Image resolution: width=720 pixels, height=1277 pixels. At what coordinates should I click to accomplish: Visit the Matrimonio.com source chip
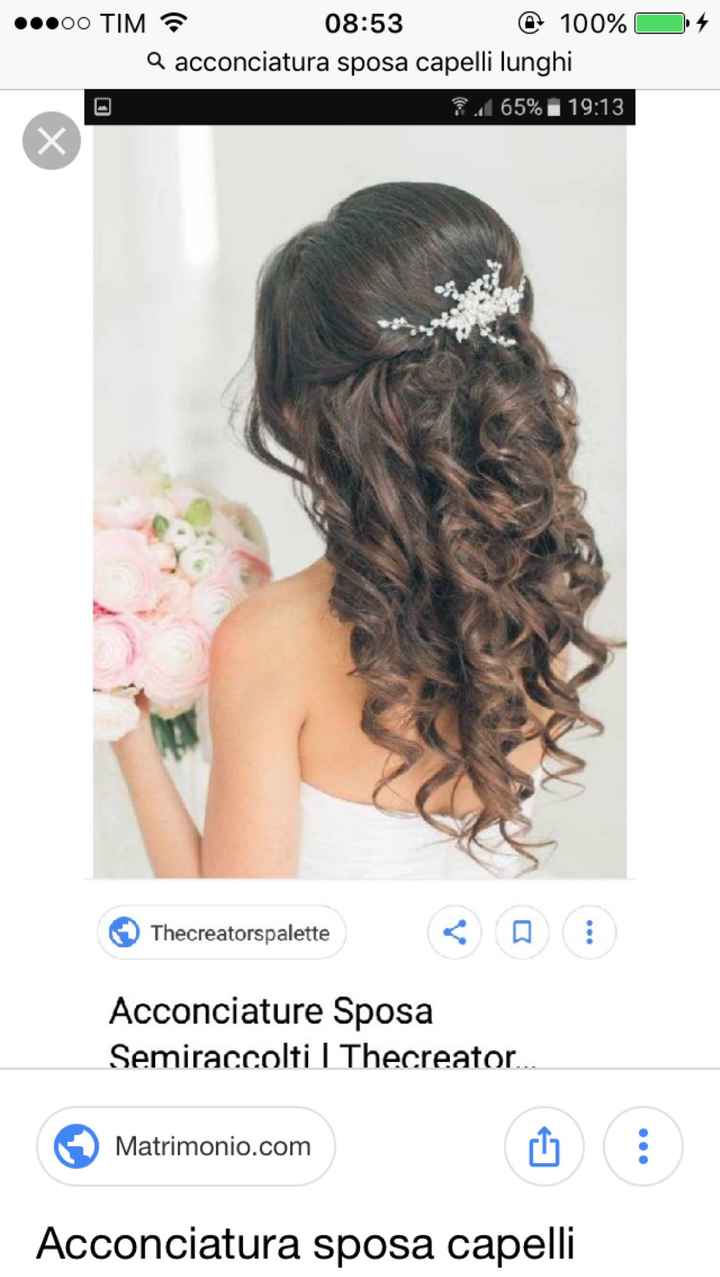[x=187, y=1146]
